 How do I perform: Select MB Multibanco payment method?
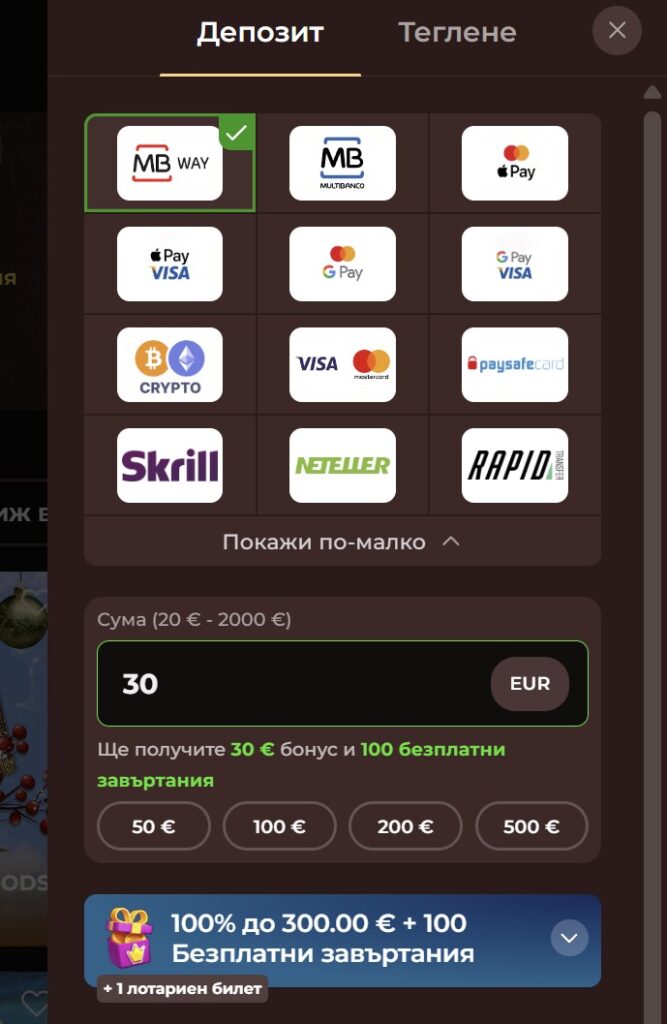click(x=342, y=163)
